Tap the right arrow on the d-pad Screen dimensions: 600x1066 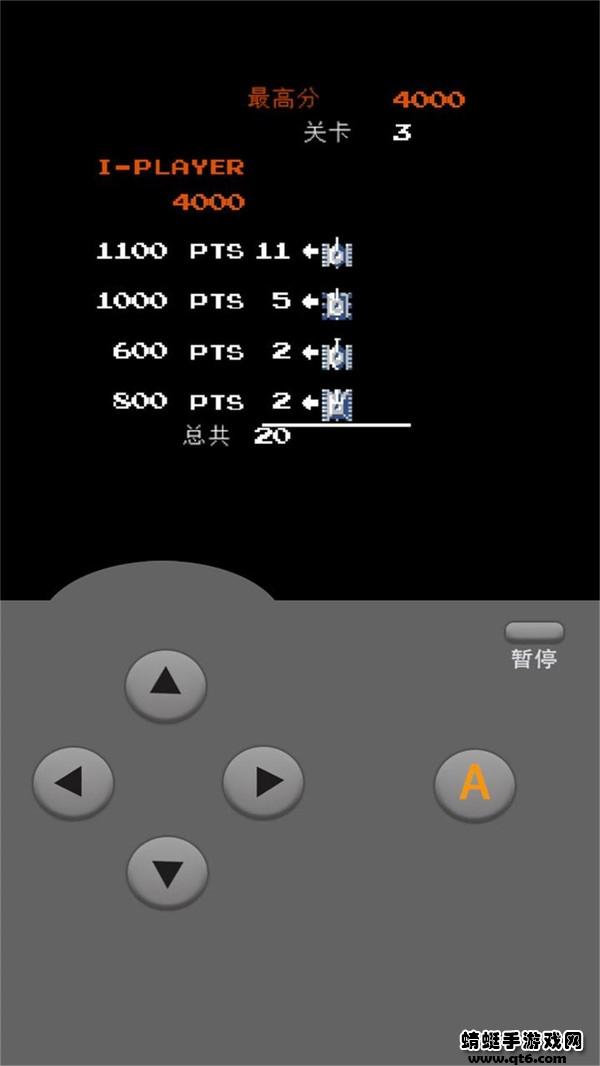[263, 781]
